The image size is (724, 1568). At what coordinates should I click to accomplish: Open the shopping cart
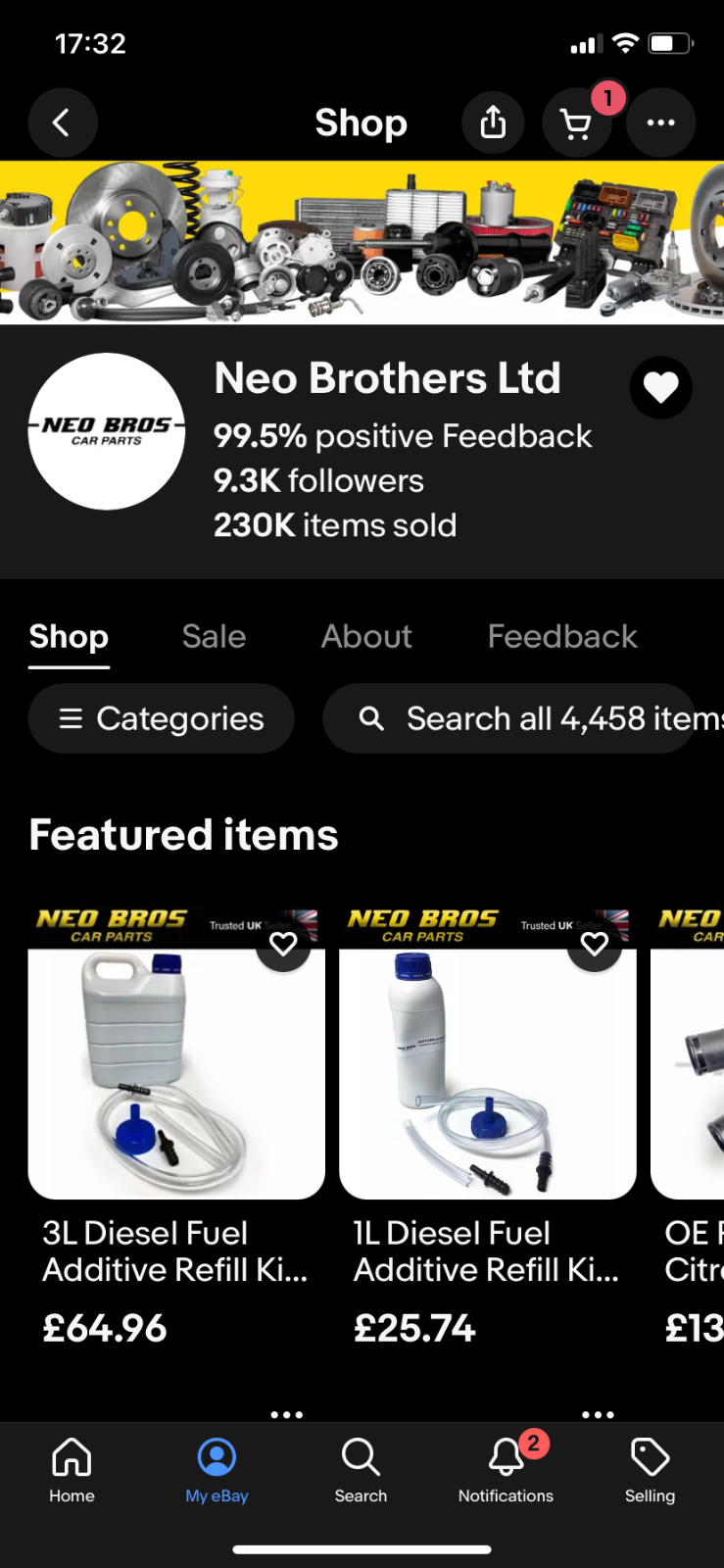(576, 123)
